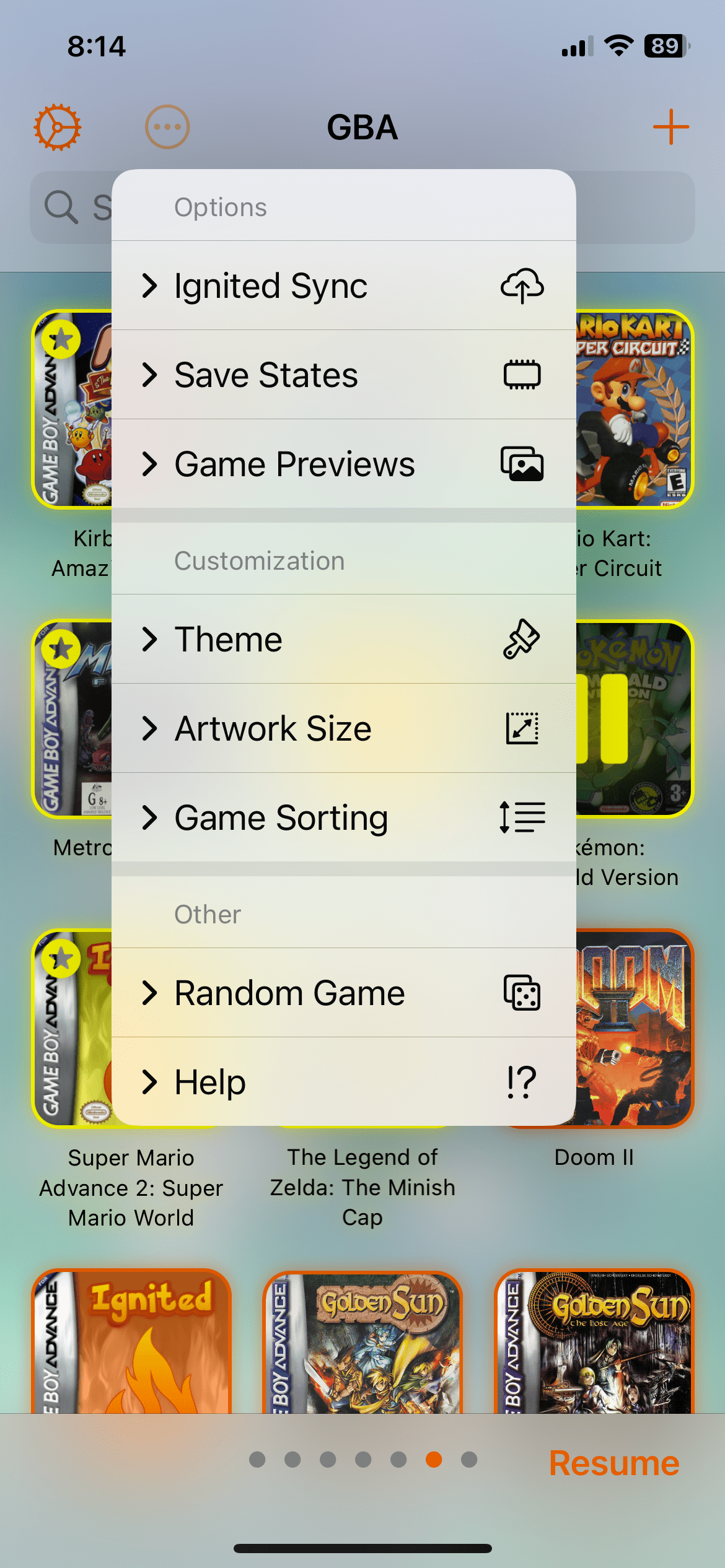Viewport: 725px width, 1568px height.
Task: Click the plus button to add a game
Action: pos(672,127)
